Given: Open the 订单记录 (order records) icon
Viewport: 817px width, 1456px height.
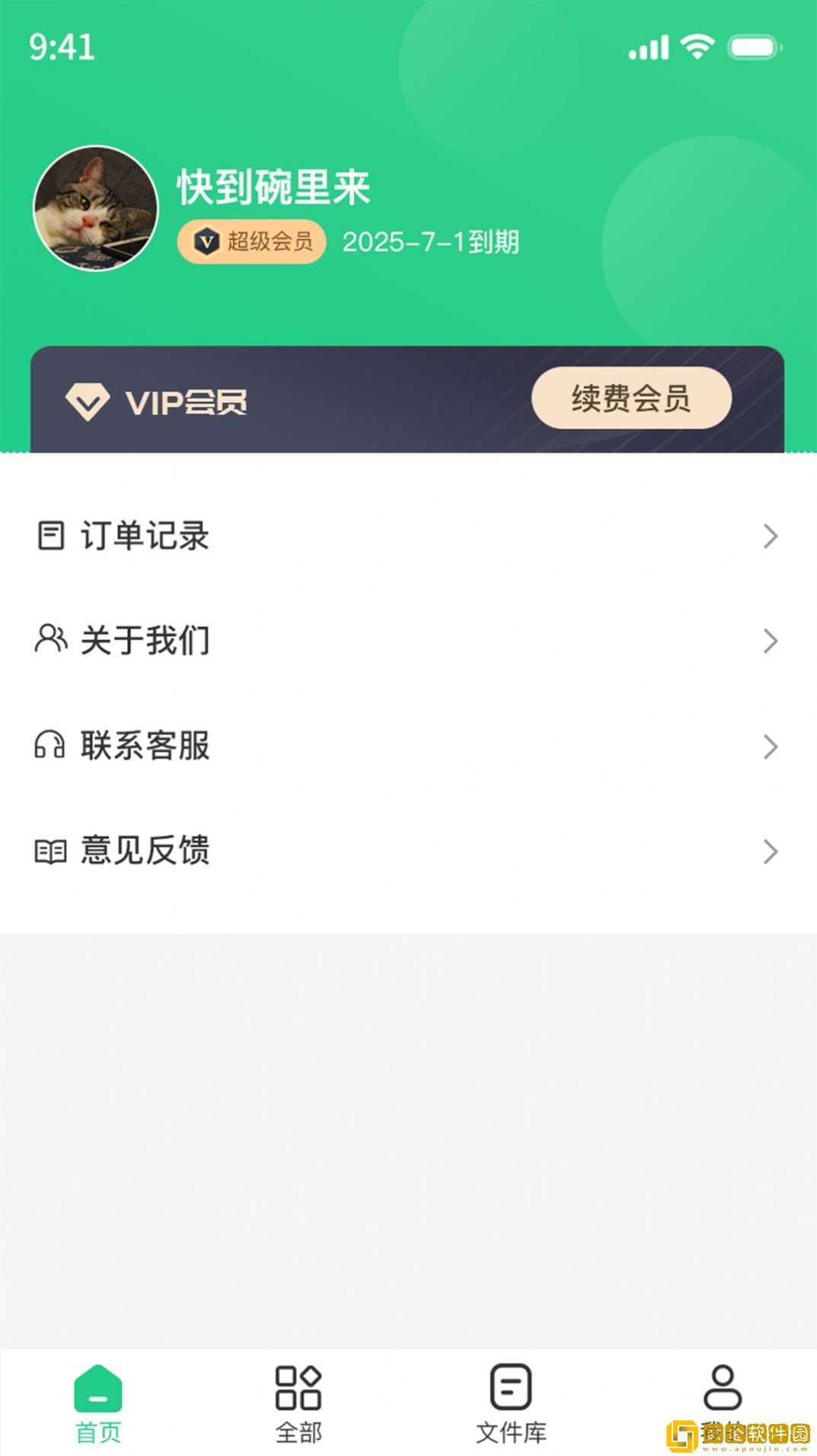Looking at the screenshot, I should 50,537.
